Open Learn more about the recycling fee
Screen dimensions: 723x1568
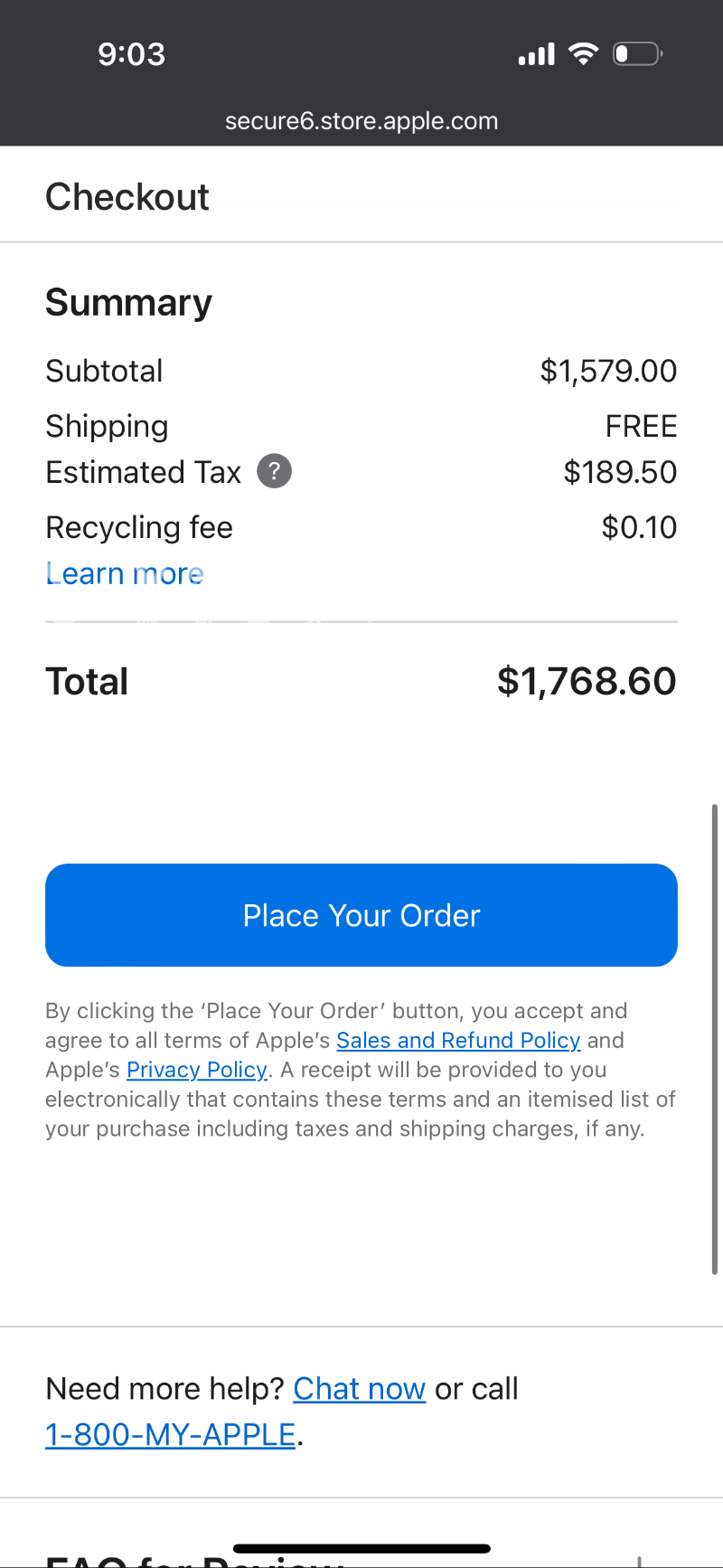125,574
